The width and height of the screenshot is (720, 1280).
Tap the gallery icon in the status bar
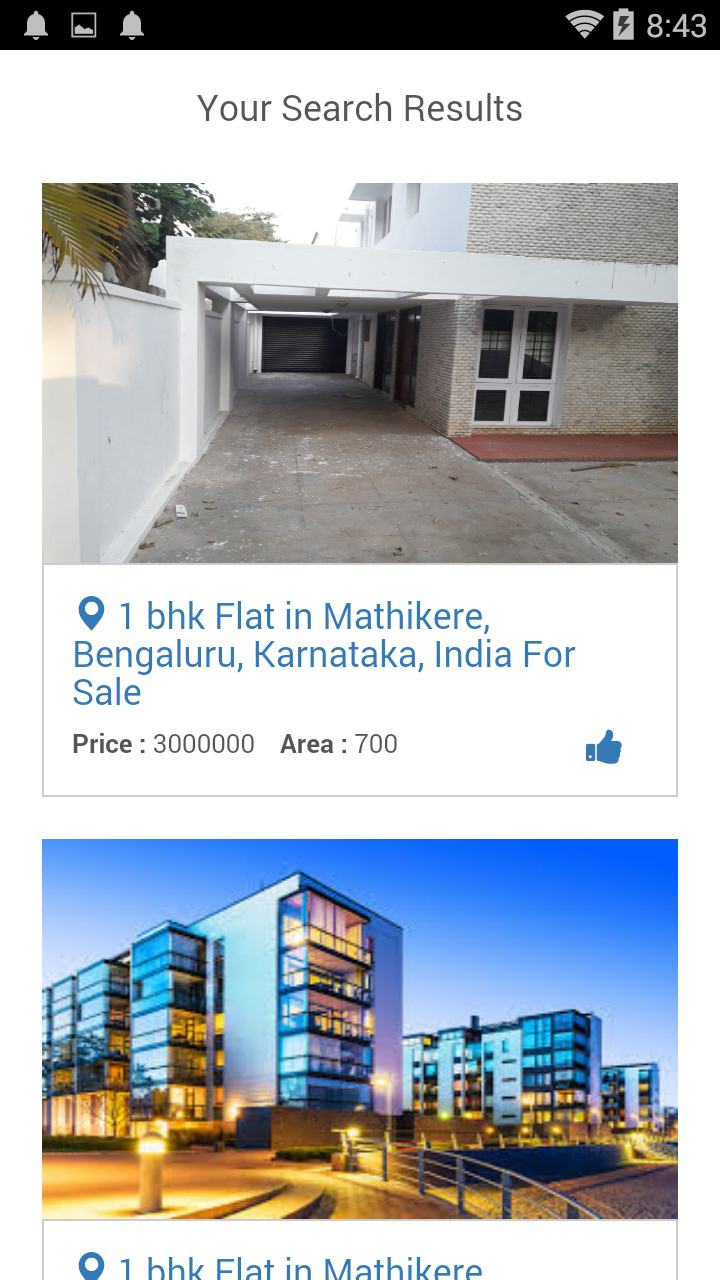pos(83,25)
